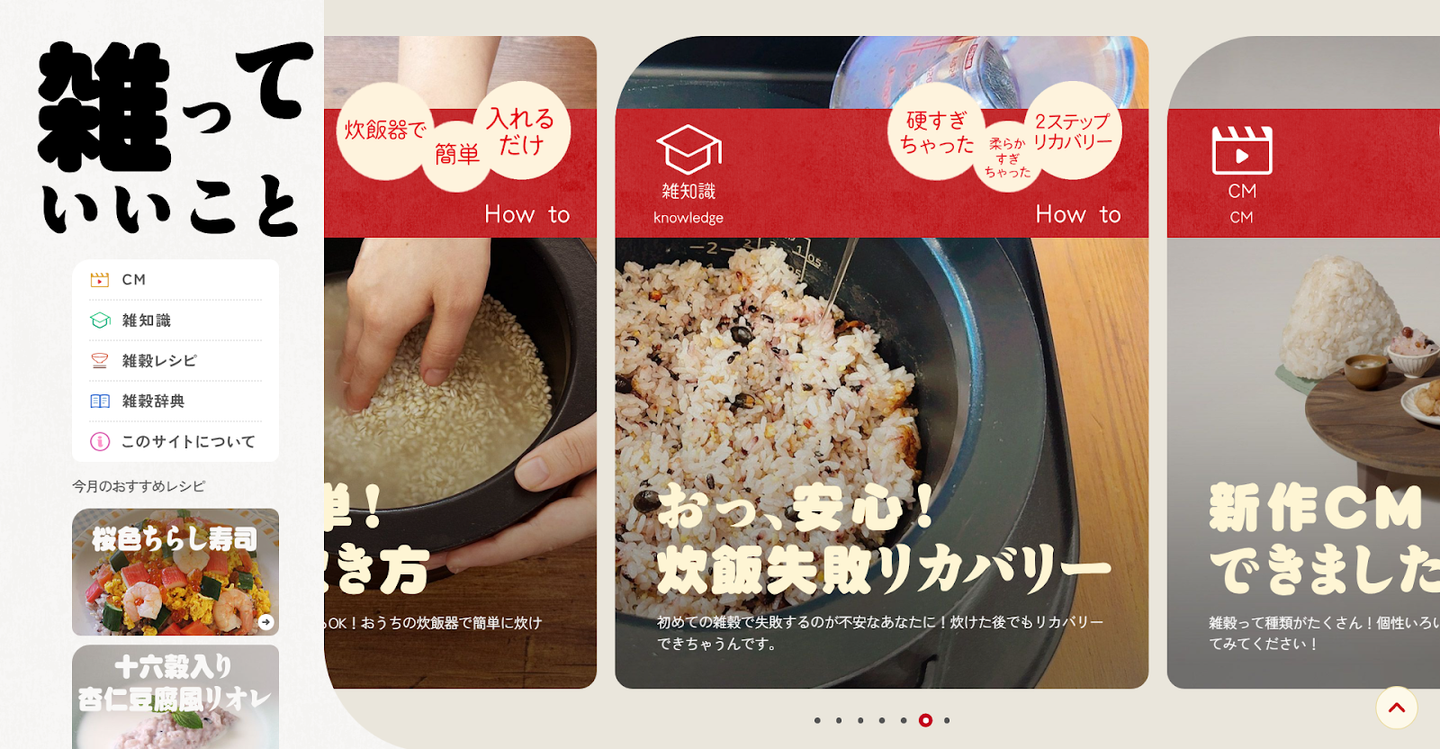Image resolution: width=1440 pixels, height=749 pixels.
Task: Open the 十六穀入り杏仁豆腐風リオレ recipe card
Action: point(175,697)
